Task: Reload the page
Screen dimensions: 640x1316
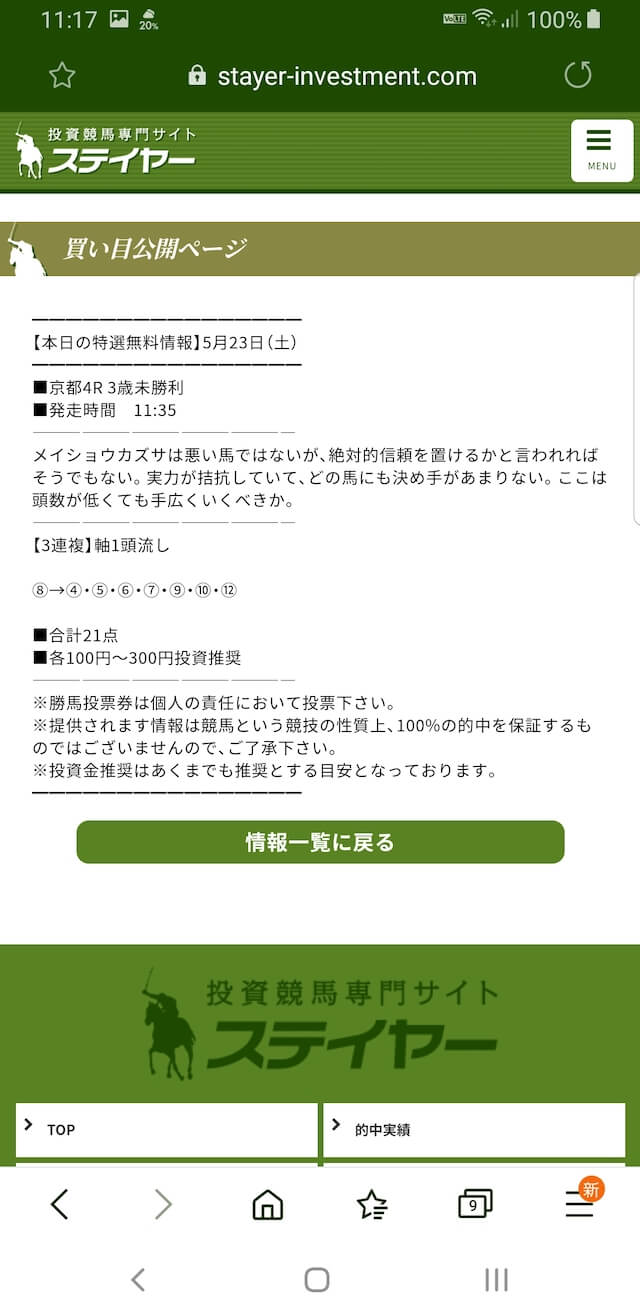Action: click(x=578, y=75)
